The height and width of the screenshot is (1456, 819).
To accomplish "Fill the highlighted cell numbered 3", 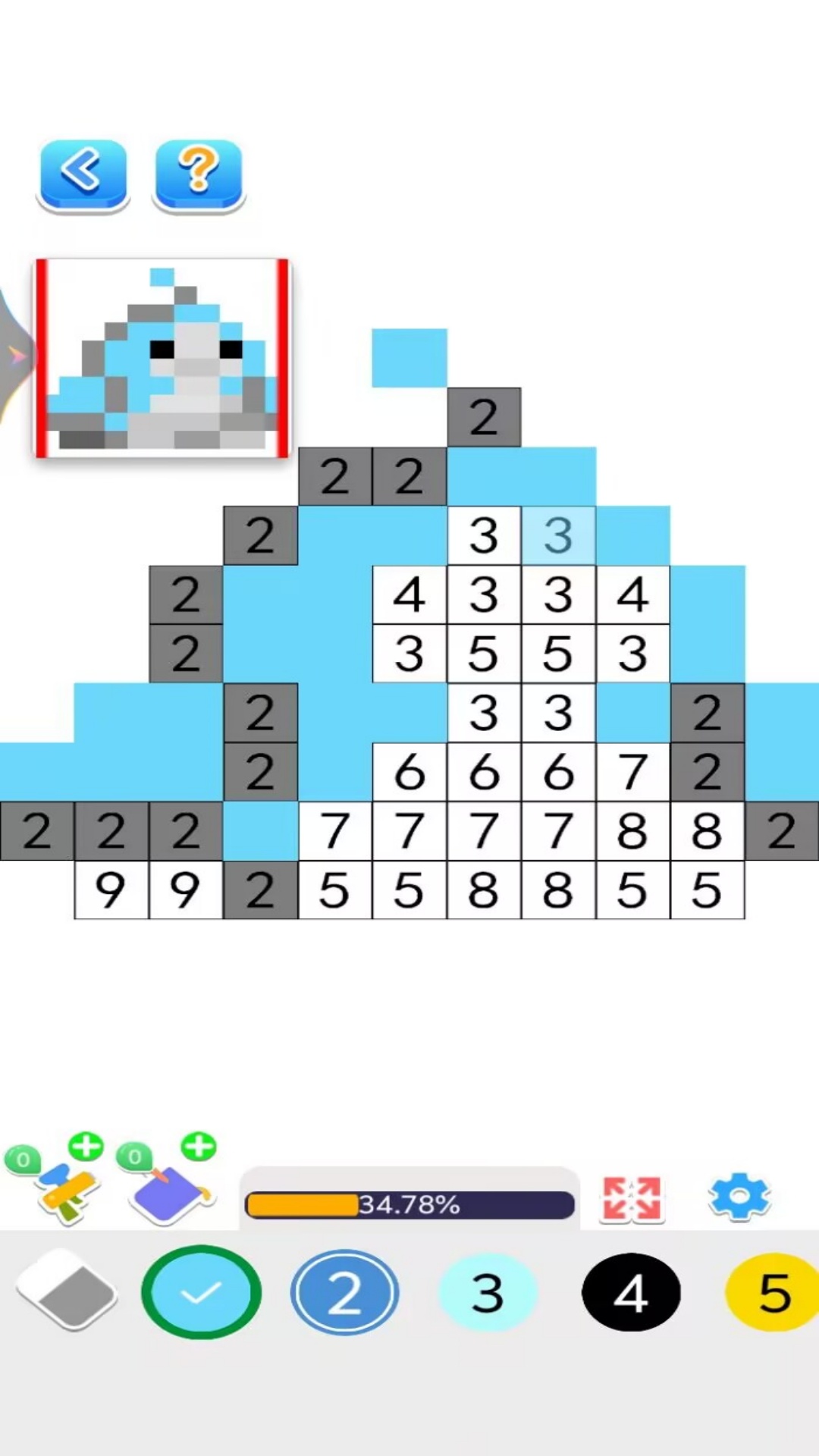I will pyautogui.click(x=558, y=535).
